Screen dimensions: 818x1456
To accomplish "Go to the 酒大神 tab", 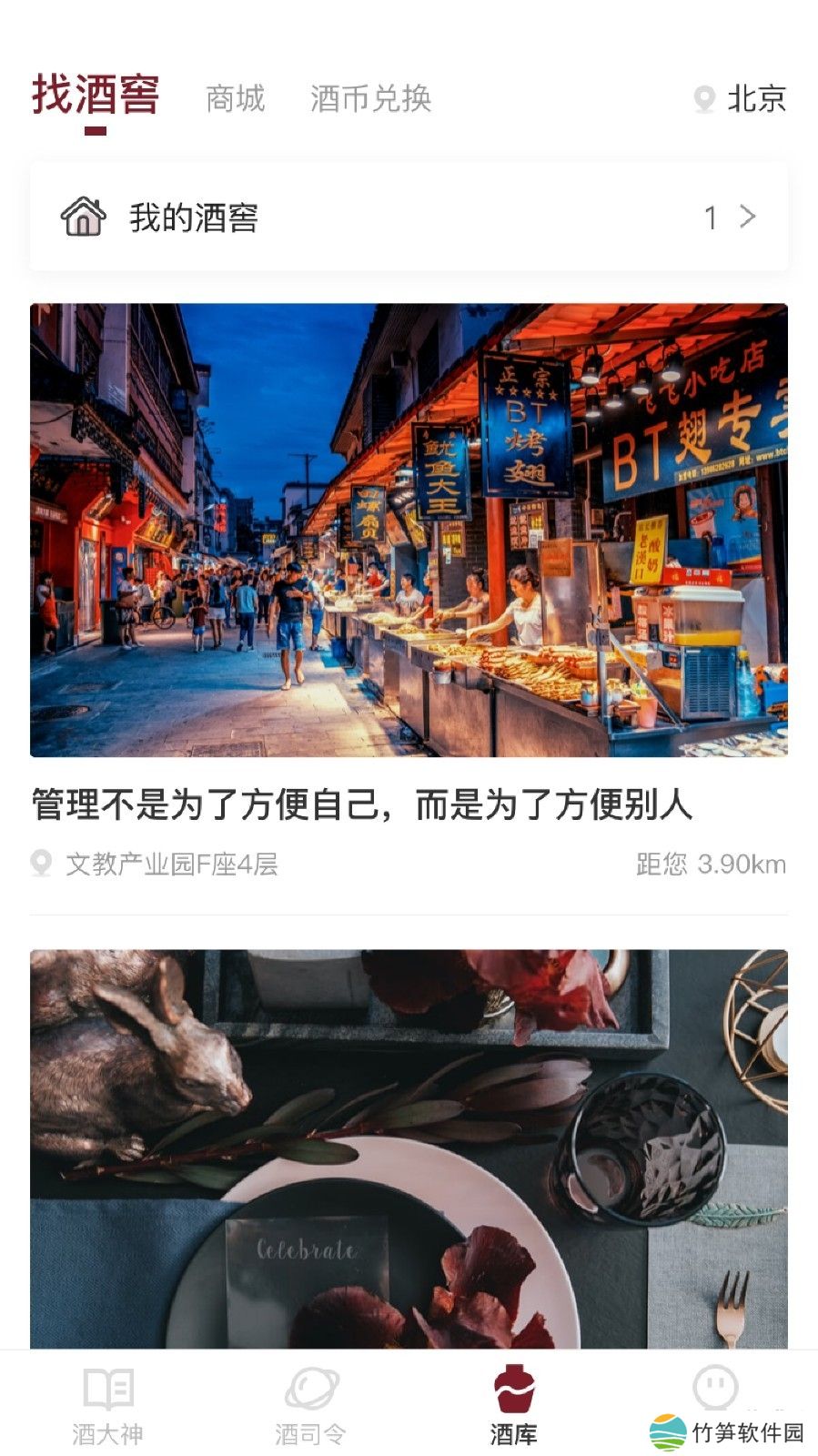I will (x=108, y=1405).
